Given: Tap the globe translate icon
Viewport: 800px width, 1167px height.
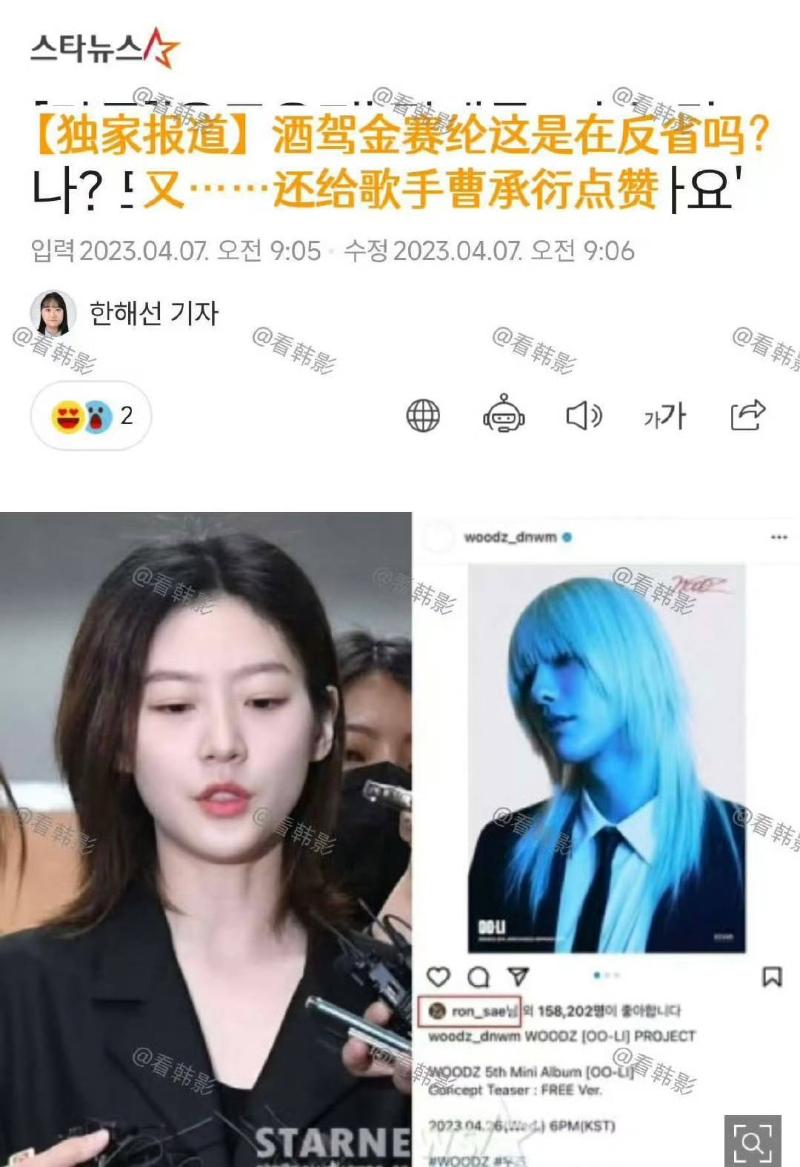Looking at the screenshot, I should point(423,415).
